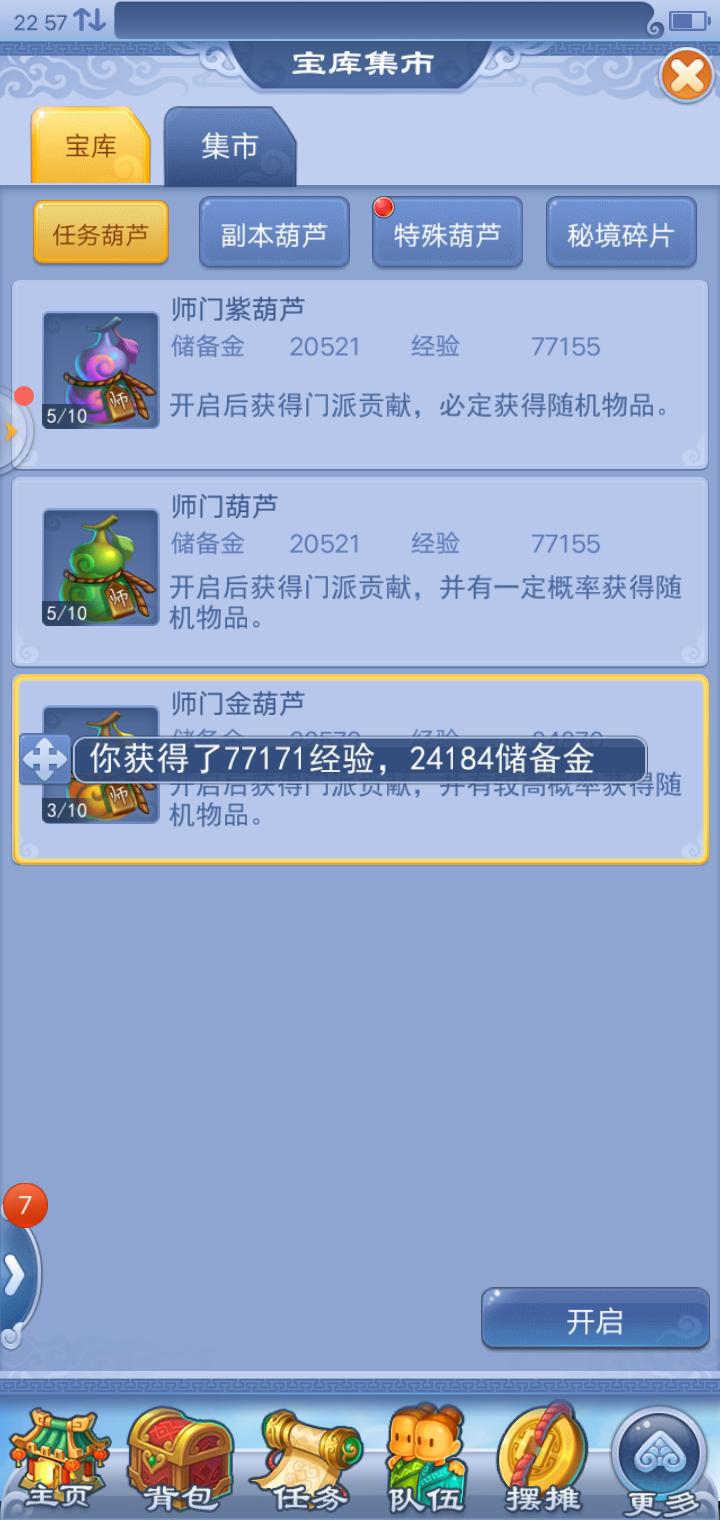Expand the left edge arrow beside 师门紫葫芦
The image size is (720, 1520).
(12, 431)
